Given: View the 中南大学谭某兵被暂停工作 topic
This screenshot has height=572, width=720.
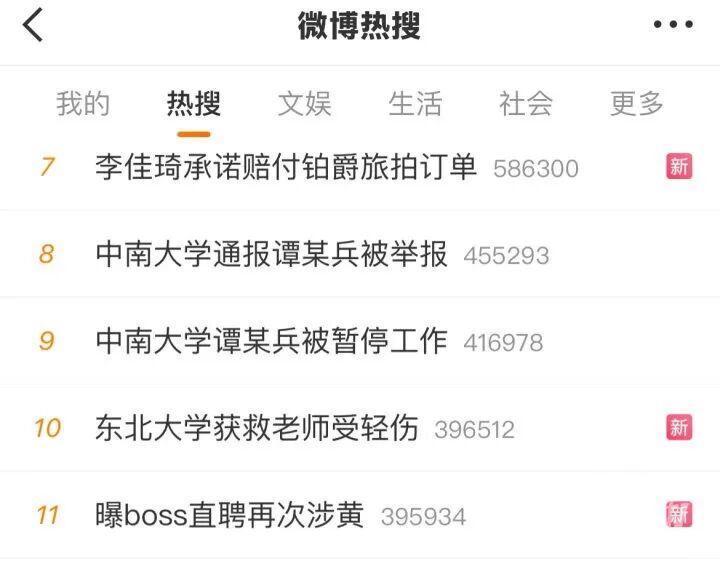Looking at the screenshot, I should coord(271,341).
